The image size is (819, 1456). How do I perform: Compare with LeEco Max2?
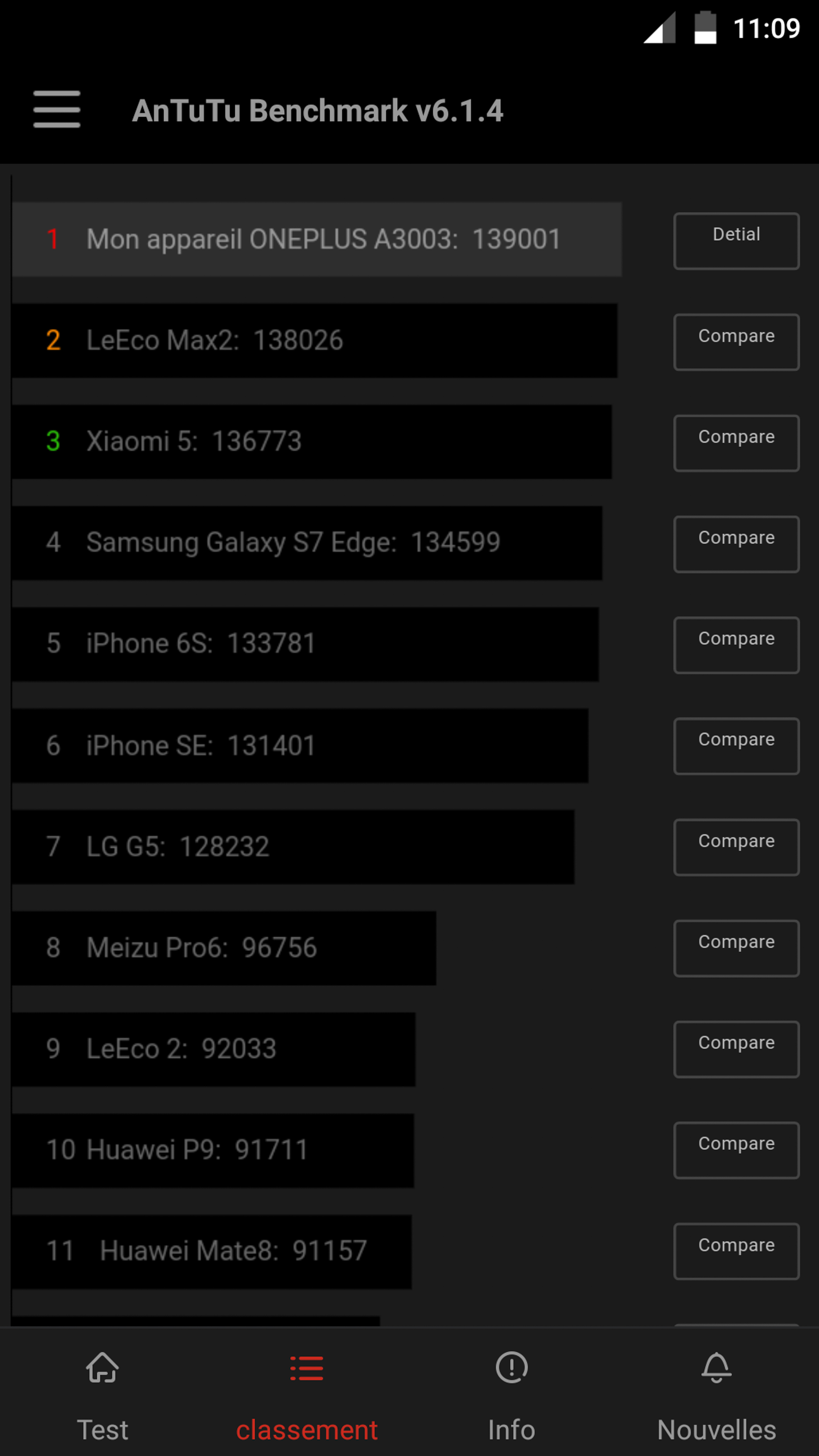tap(736, 342)
